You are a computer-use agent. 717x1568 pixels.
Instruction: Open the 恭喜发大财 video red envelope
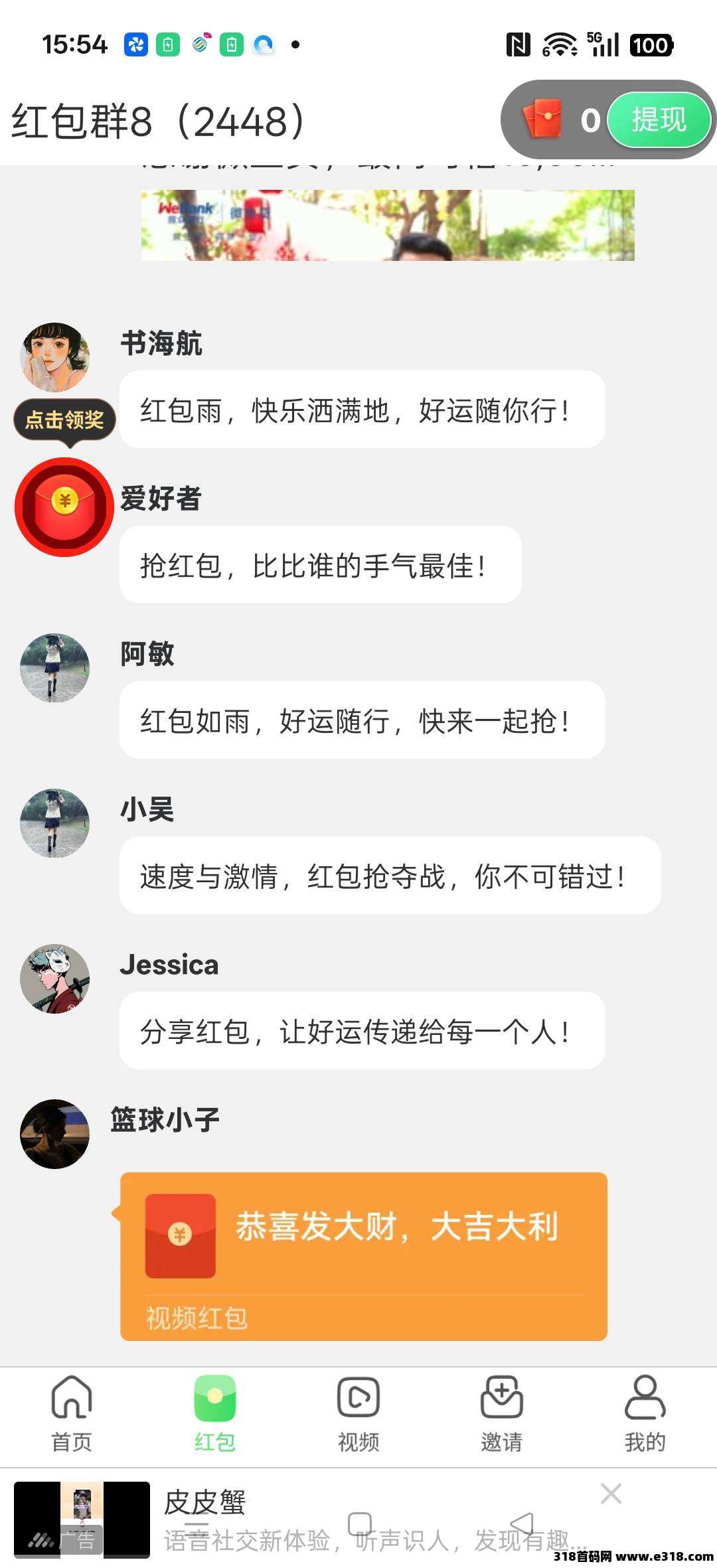pos(363,1255)
